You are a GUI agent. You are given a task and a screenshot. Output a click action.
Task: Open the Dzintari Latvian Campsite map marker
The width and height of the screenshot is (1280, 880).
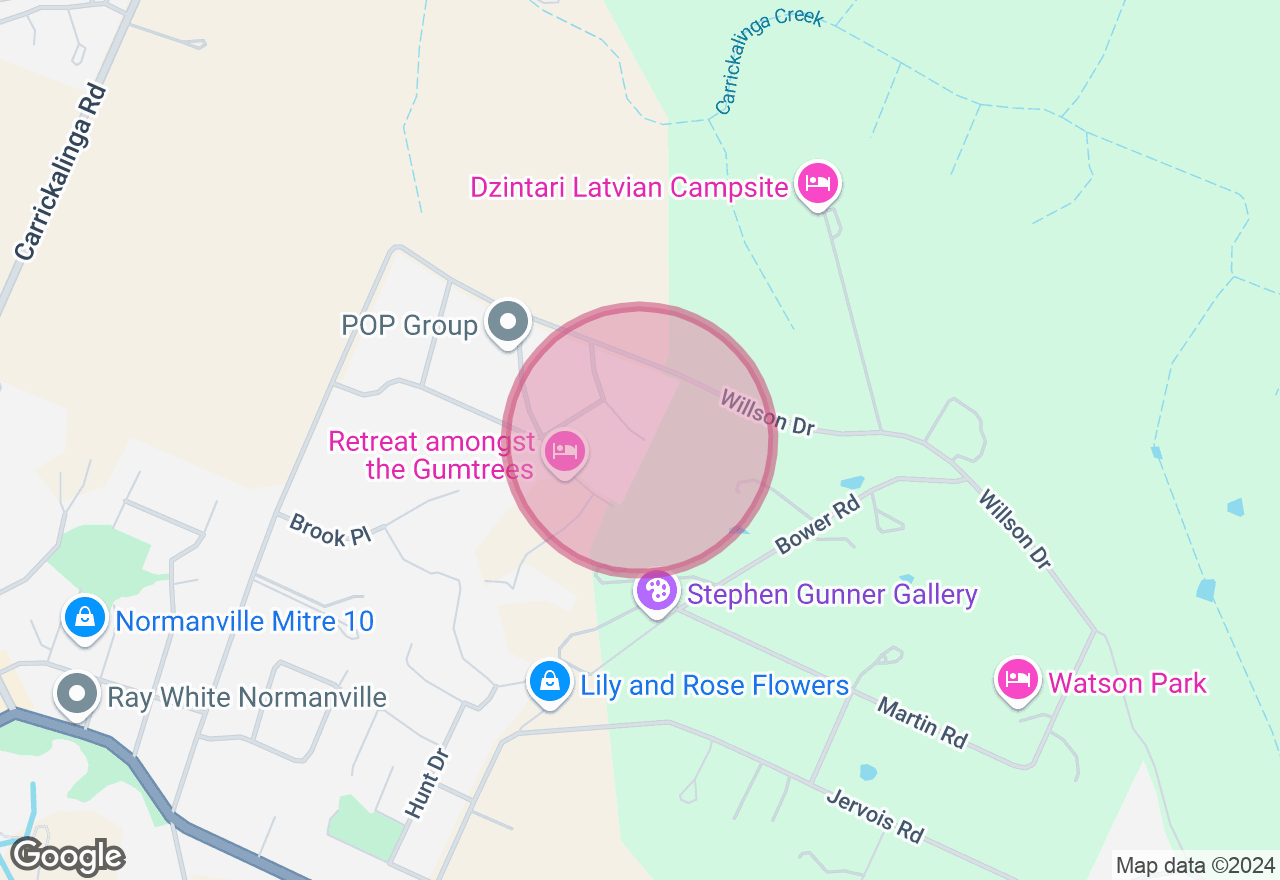click(818, 184)
